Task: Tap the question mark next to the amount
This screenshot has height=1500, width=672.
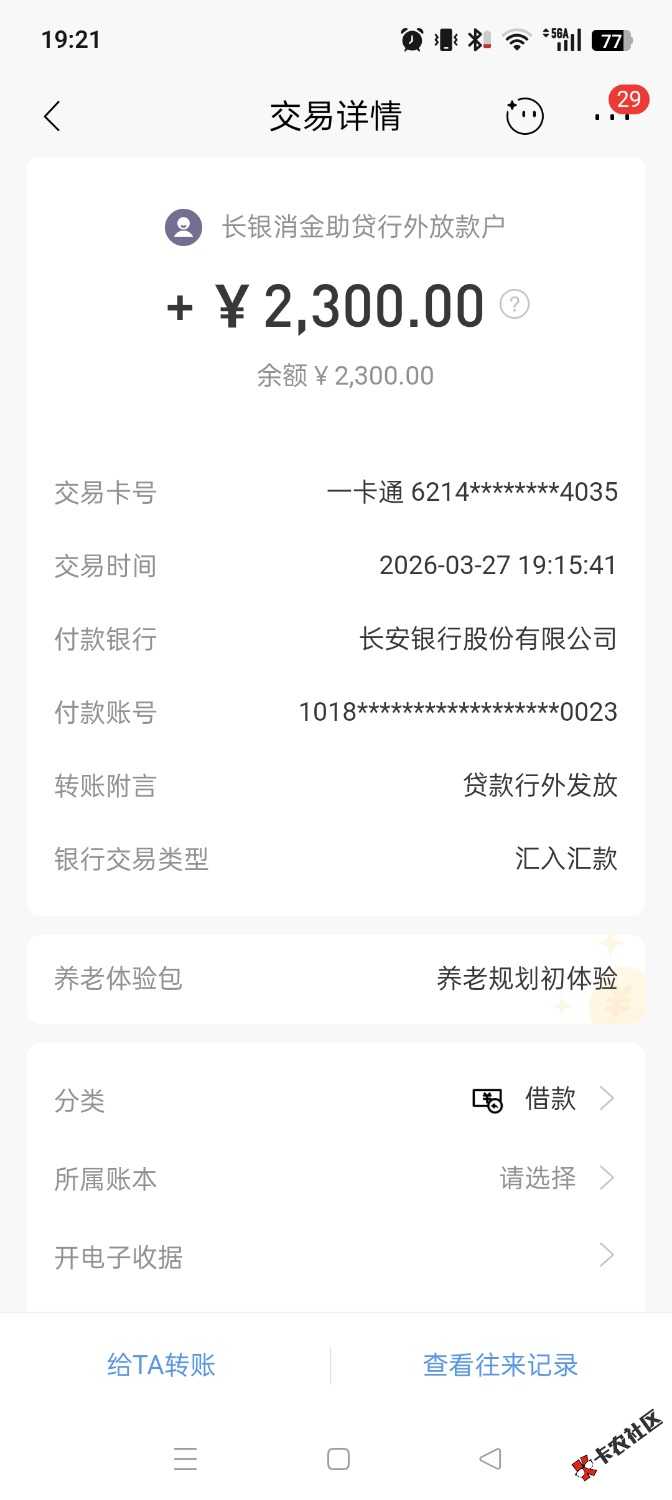Action: point(514,304)
